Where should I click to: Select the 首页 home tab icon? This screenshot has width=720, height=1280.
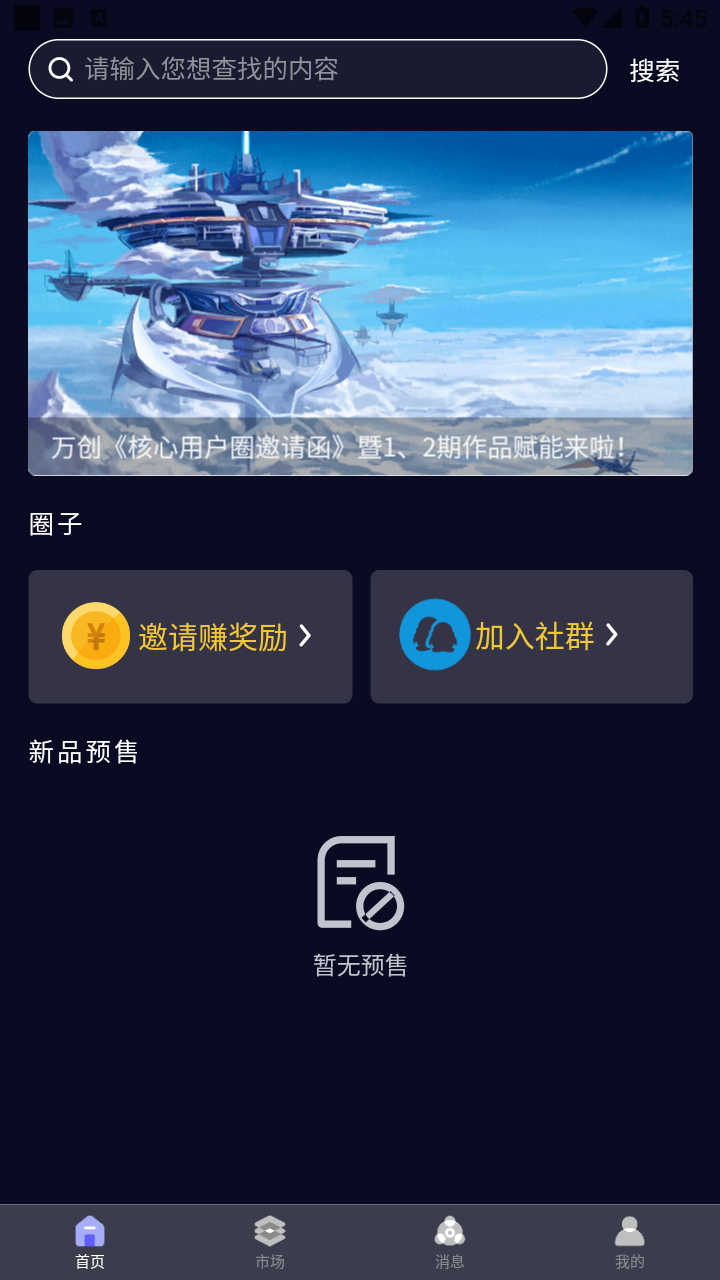pos(89,1230)
